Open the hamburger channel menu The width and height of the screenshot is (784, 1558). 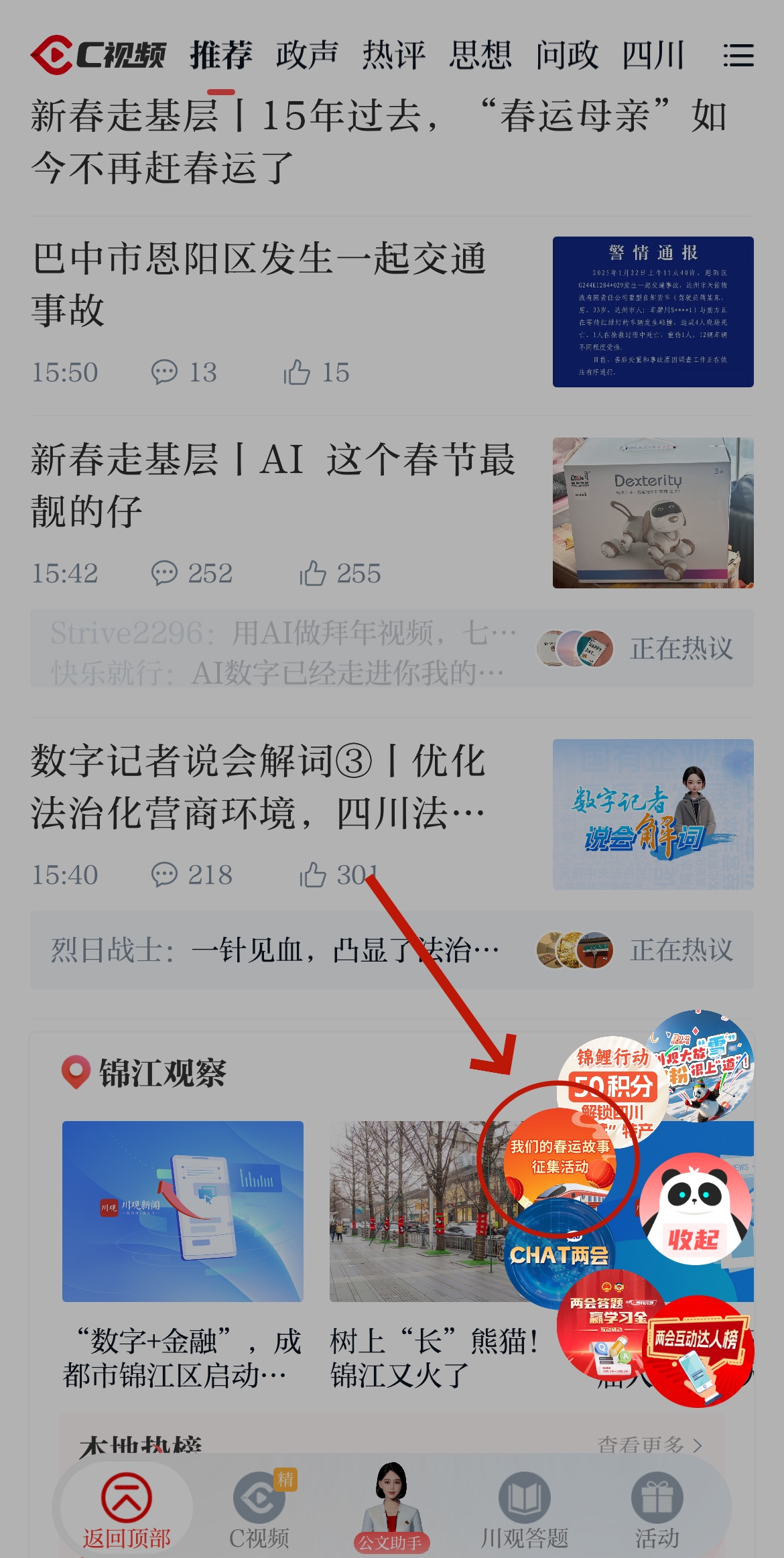pyautogui.click(x=738, y=56)
